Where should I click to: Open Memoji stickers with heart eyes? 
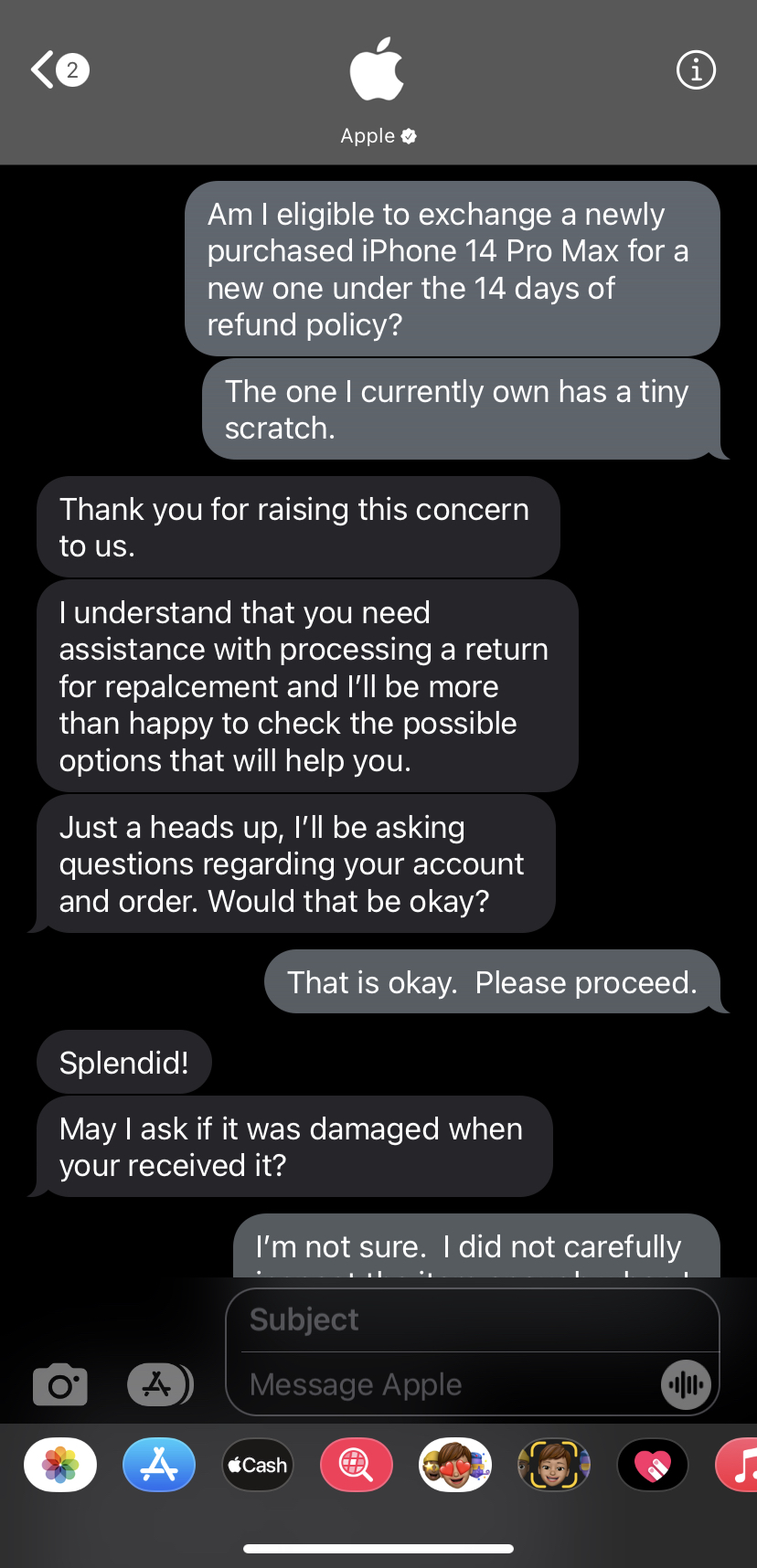[x=455, y=1465]
